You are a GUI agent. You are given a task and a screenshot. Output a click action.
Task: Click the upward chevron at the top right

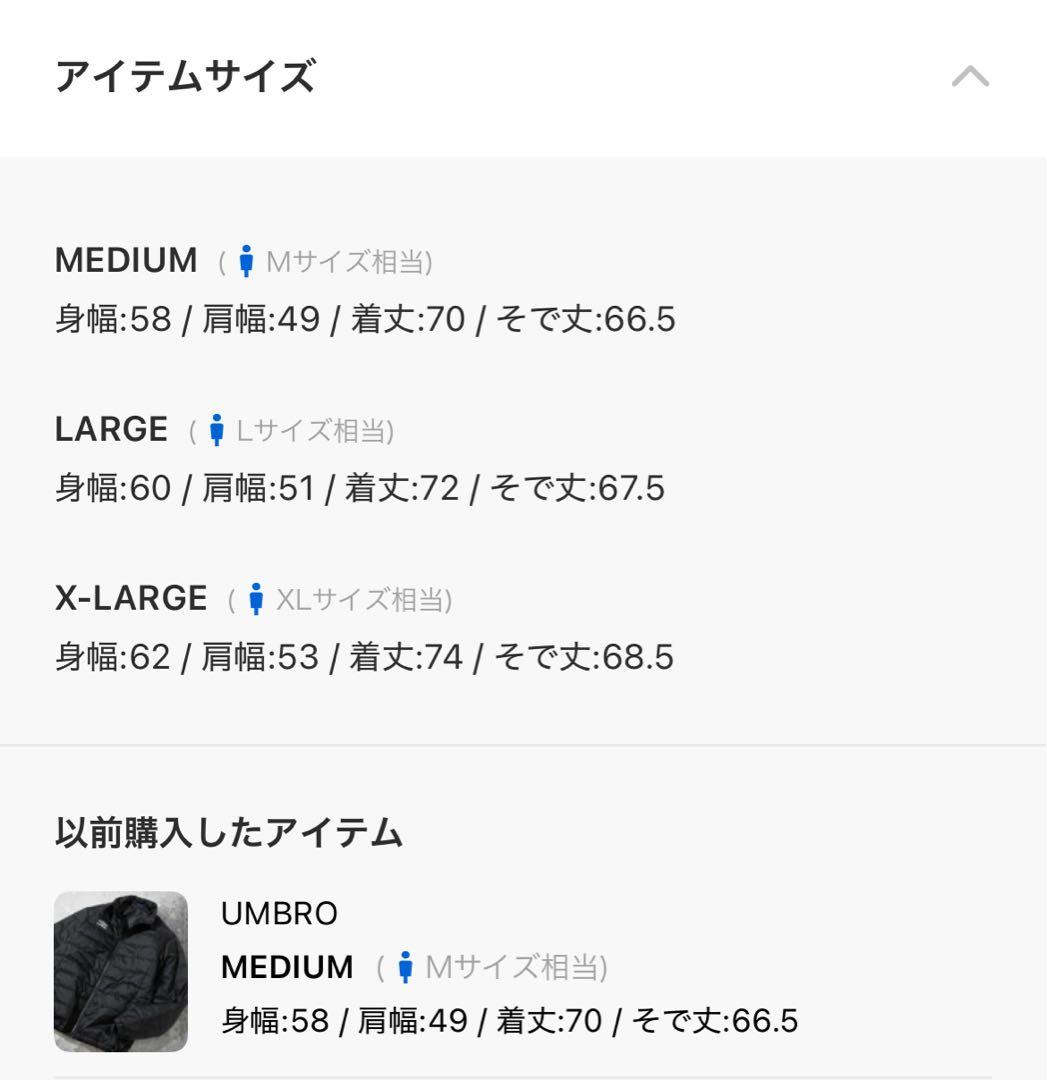point(972,73)
